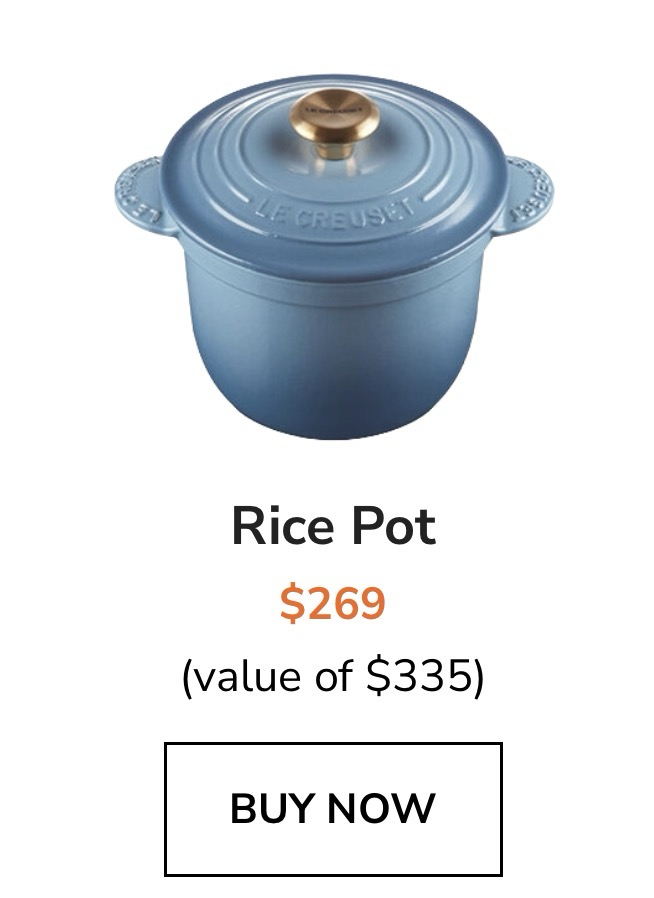Tap the BUY NOW button for Rice Pot

click(333, 808)
